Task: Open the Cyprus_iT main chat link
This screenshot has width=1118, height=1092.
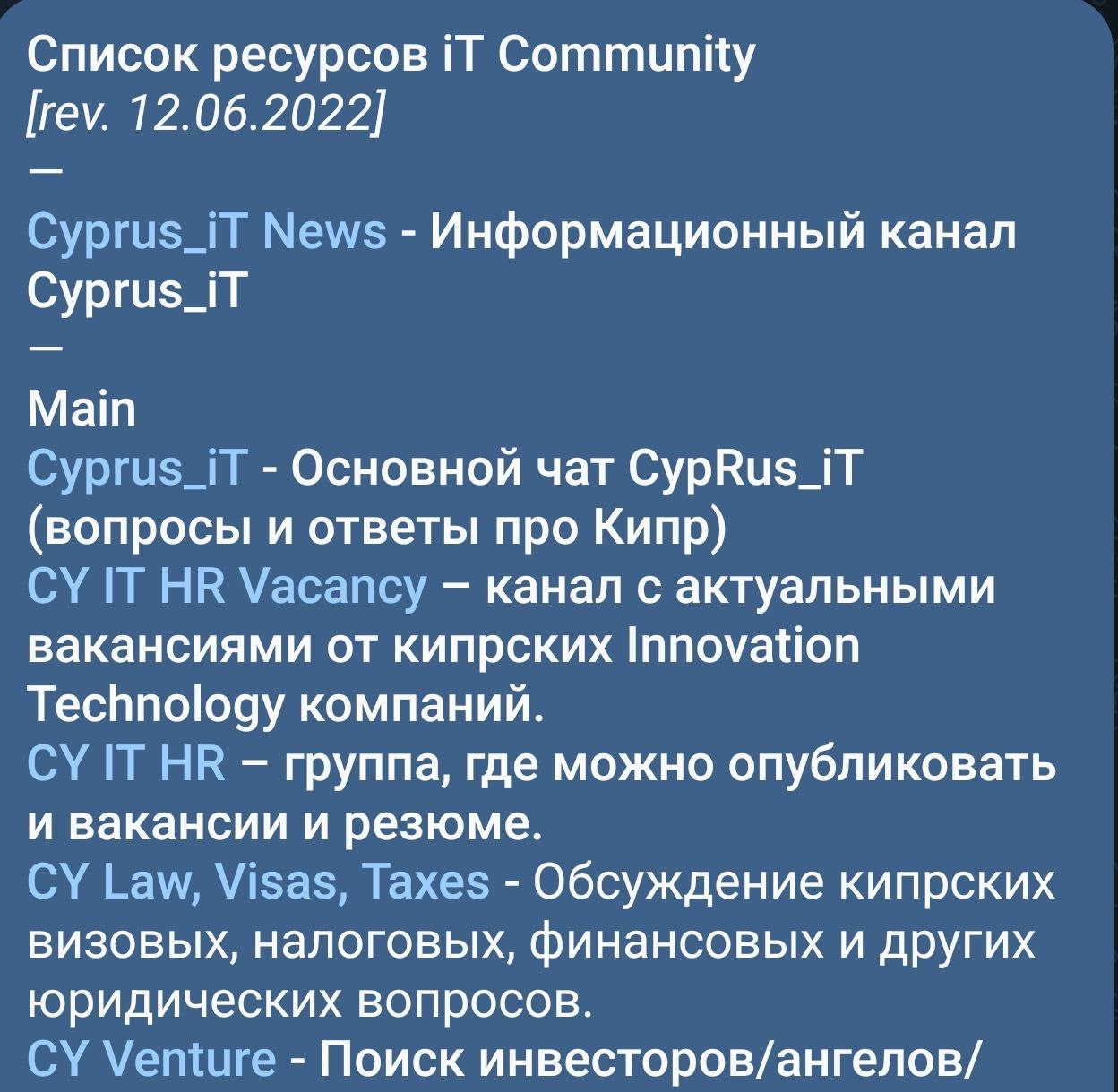Action: [137, 469]
